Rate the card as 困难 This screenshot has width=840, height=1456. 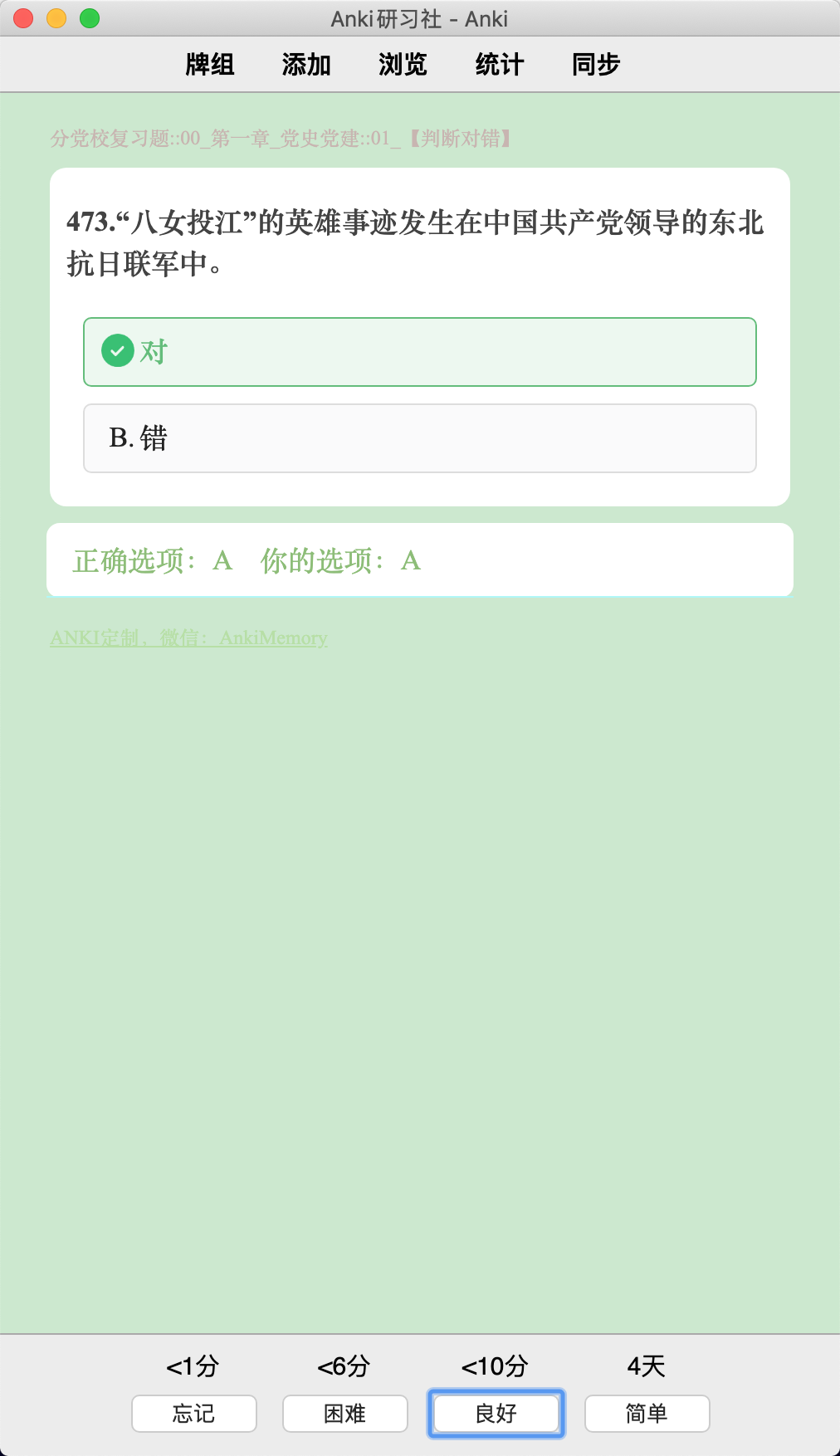click(345, 1413)
